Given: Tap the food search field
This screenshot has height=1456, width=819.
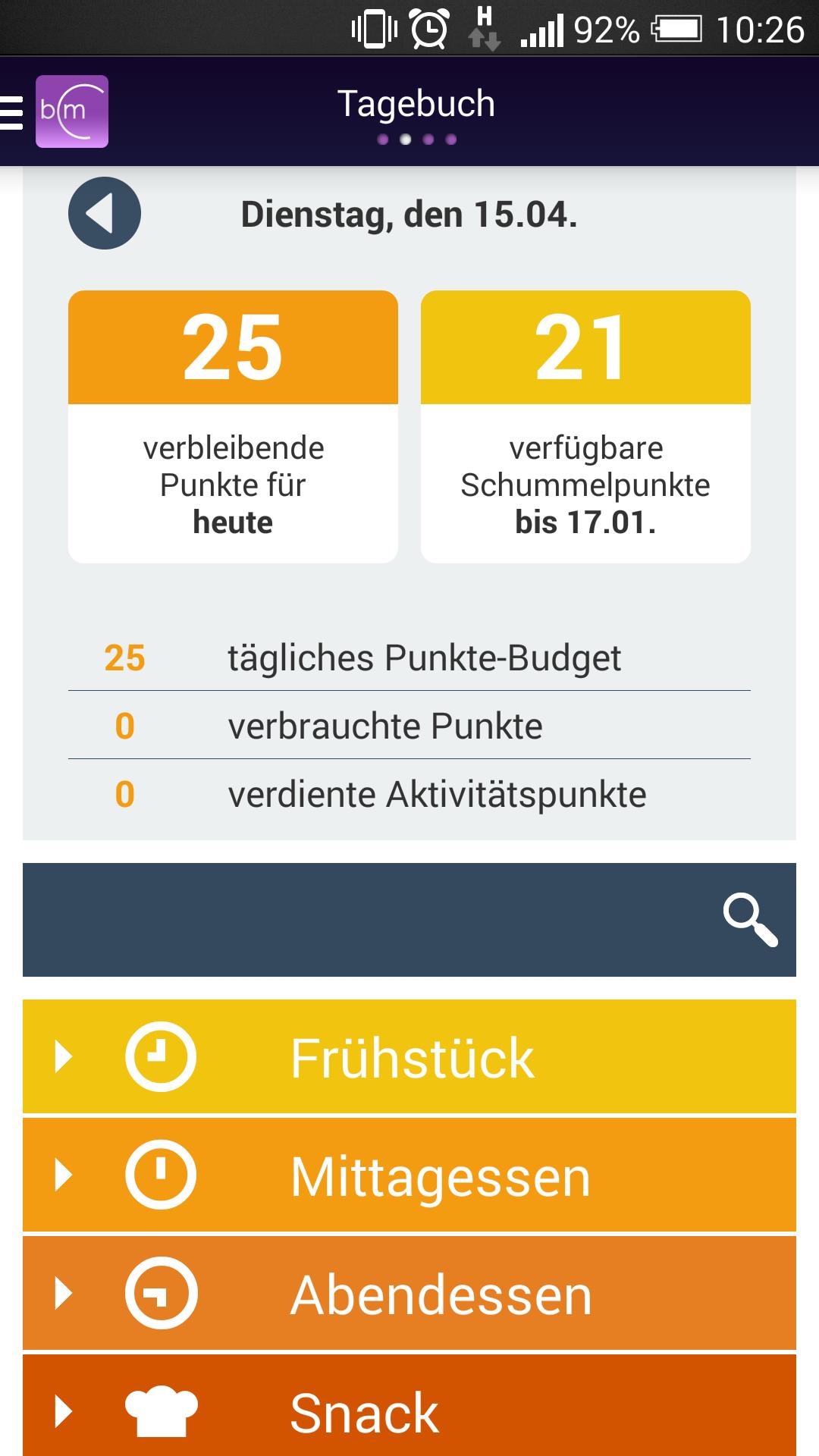Looking at the screenshot, I should 364,919.
